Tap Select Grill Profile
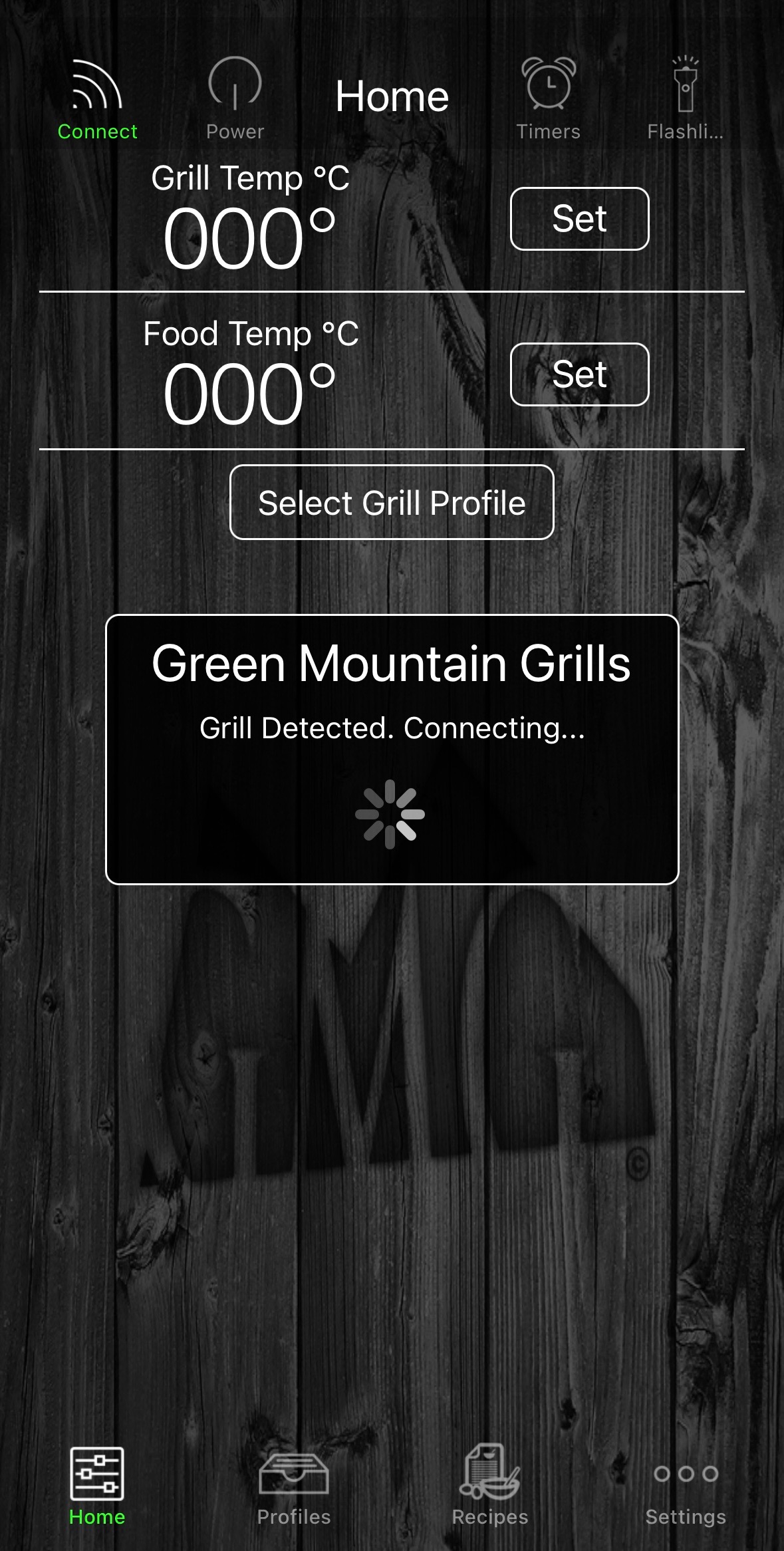Viewport: 784px width, 1551px height. 392,502
